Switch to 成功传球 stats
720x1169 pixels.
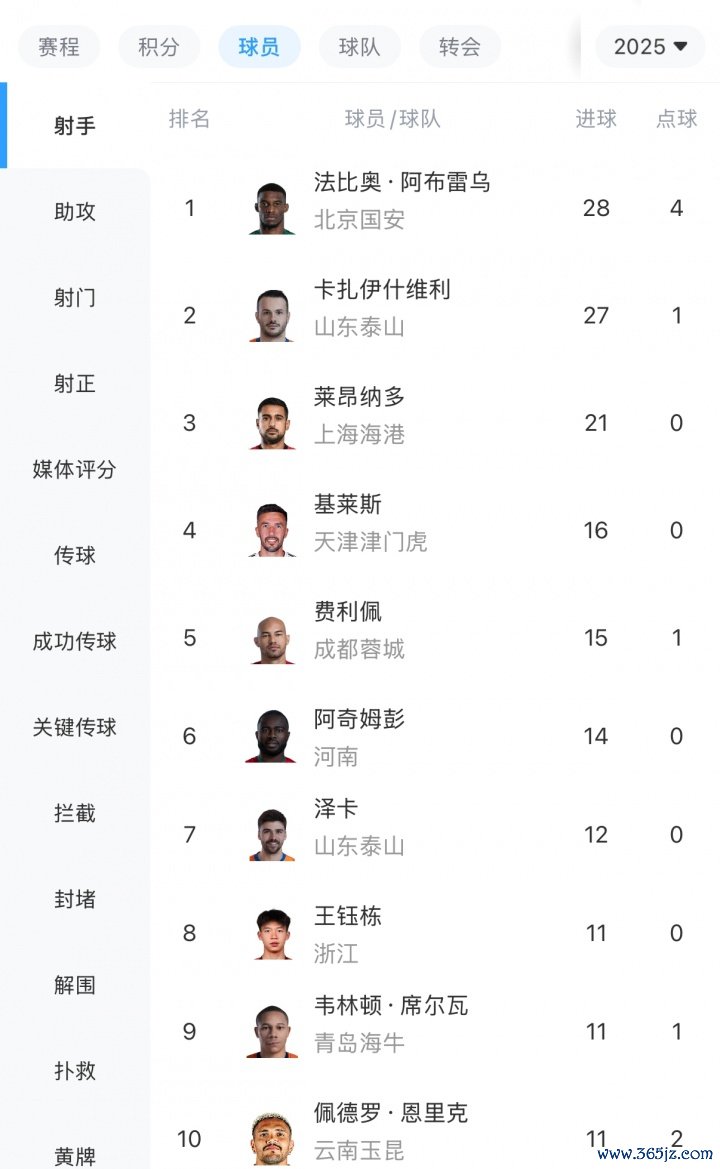coord(75,642)
